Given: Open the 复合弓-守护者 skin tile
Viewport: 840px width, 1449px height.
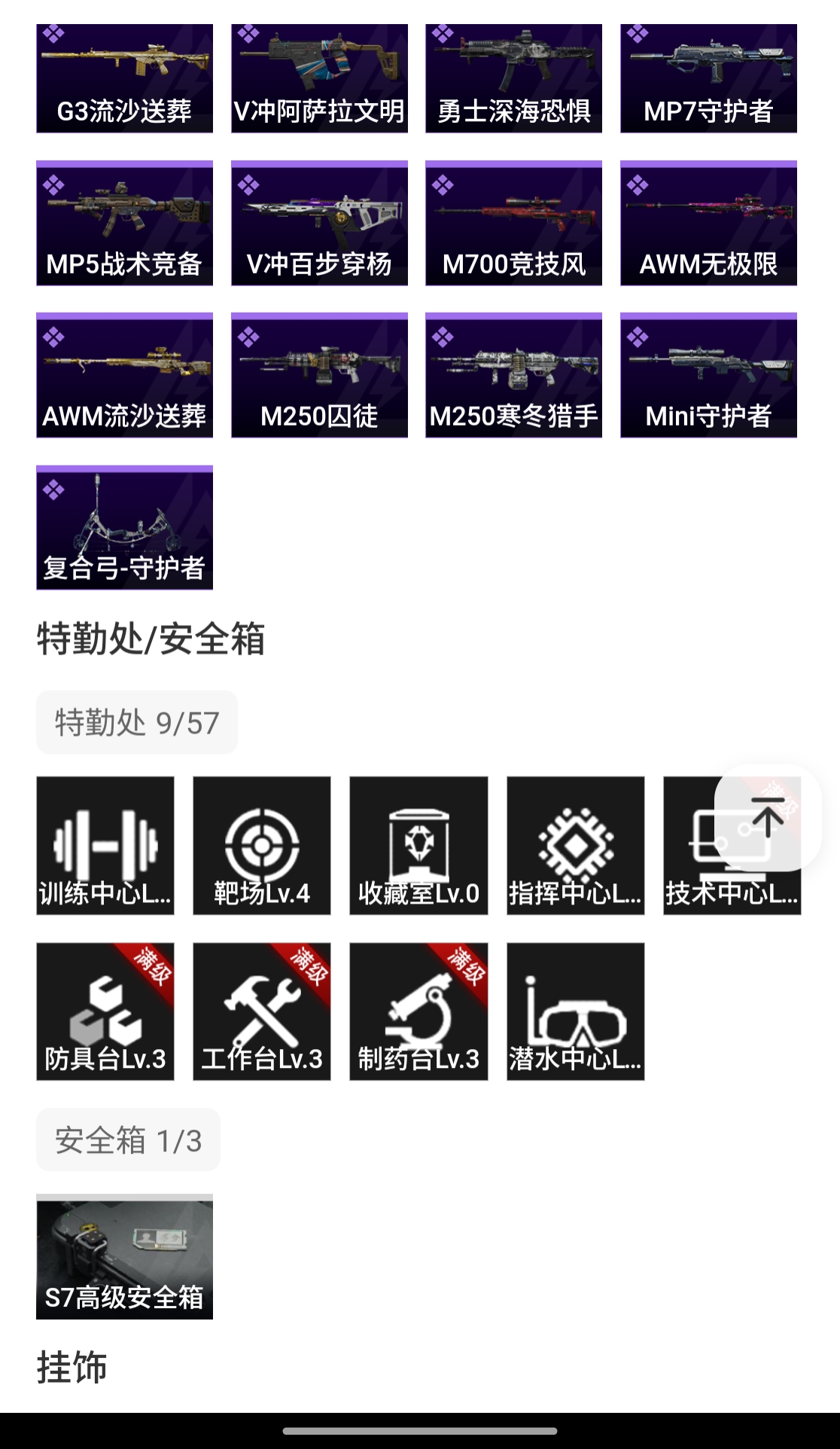Looking at the screenshot, I should (x=124, y=527).
